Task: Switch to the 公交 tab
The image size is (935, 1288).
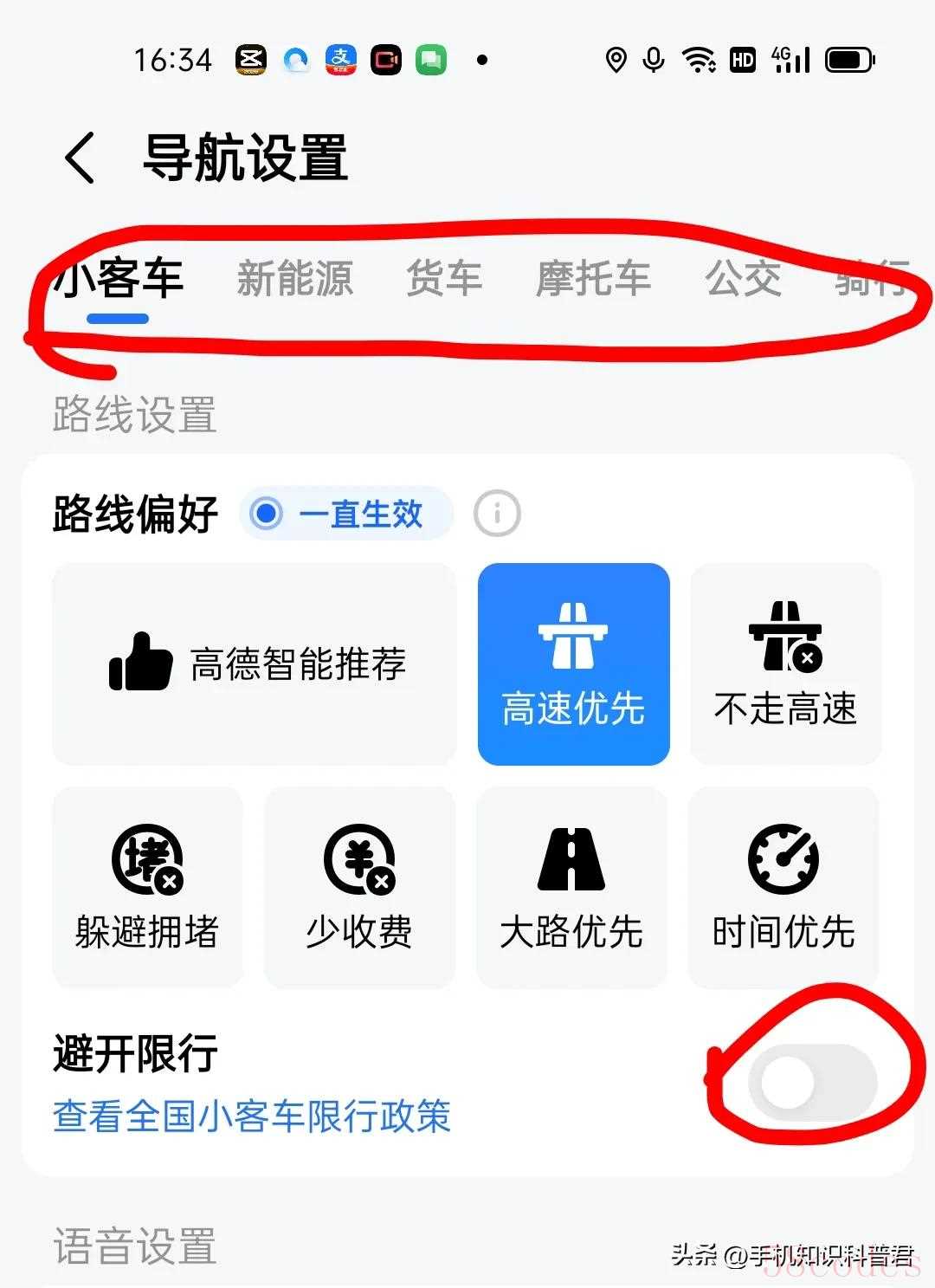Action: point(743,279)
